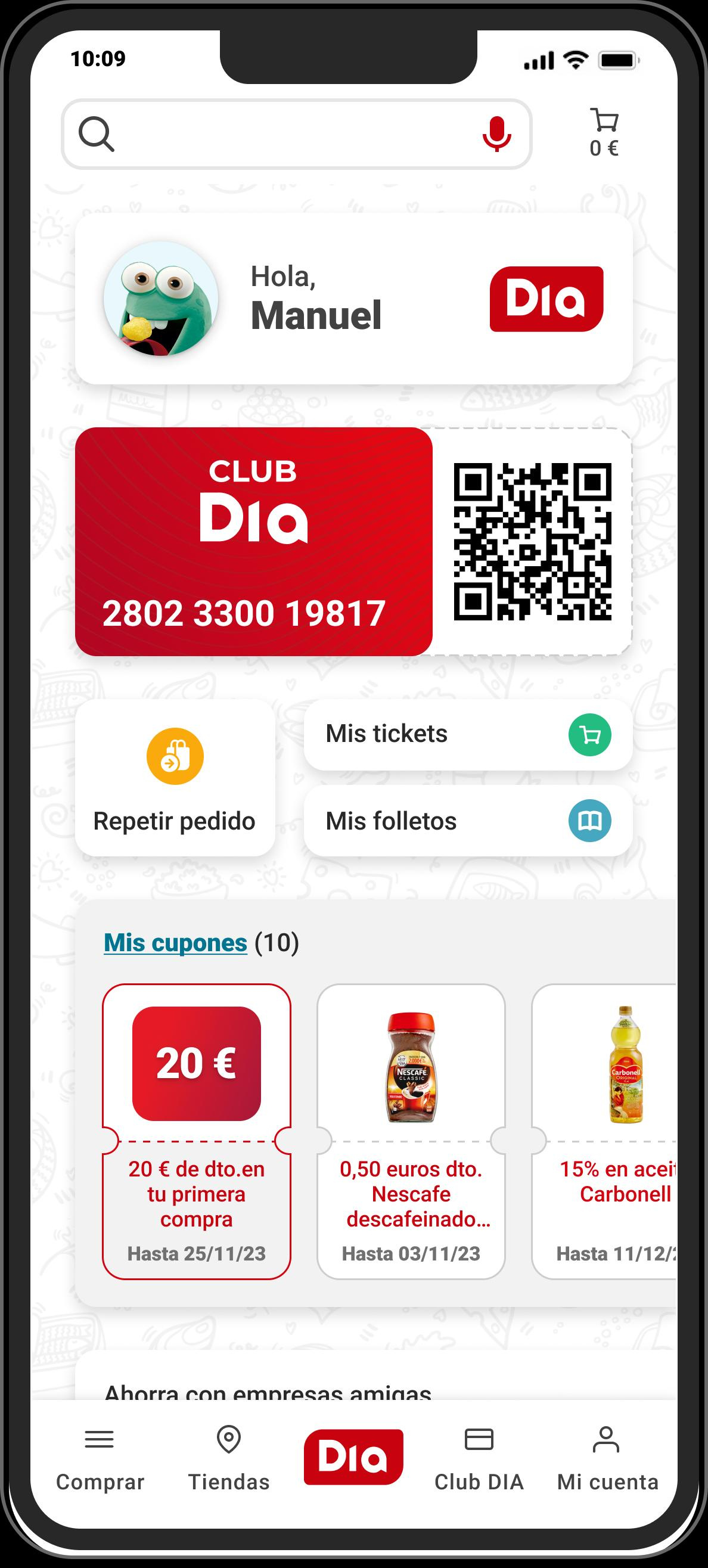Open Mis tickets
Image resolution: width=708 pixels, height=1568 pixels.
tap(468, 735)
